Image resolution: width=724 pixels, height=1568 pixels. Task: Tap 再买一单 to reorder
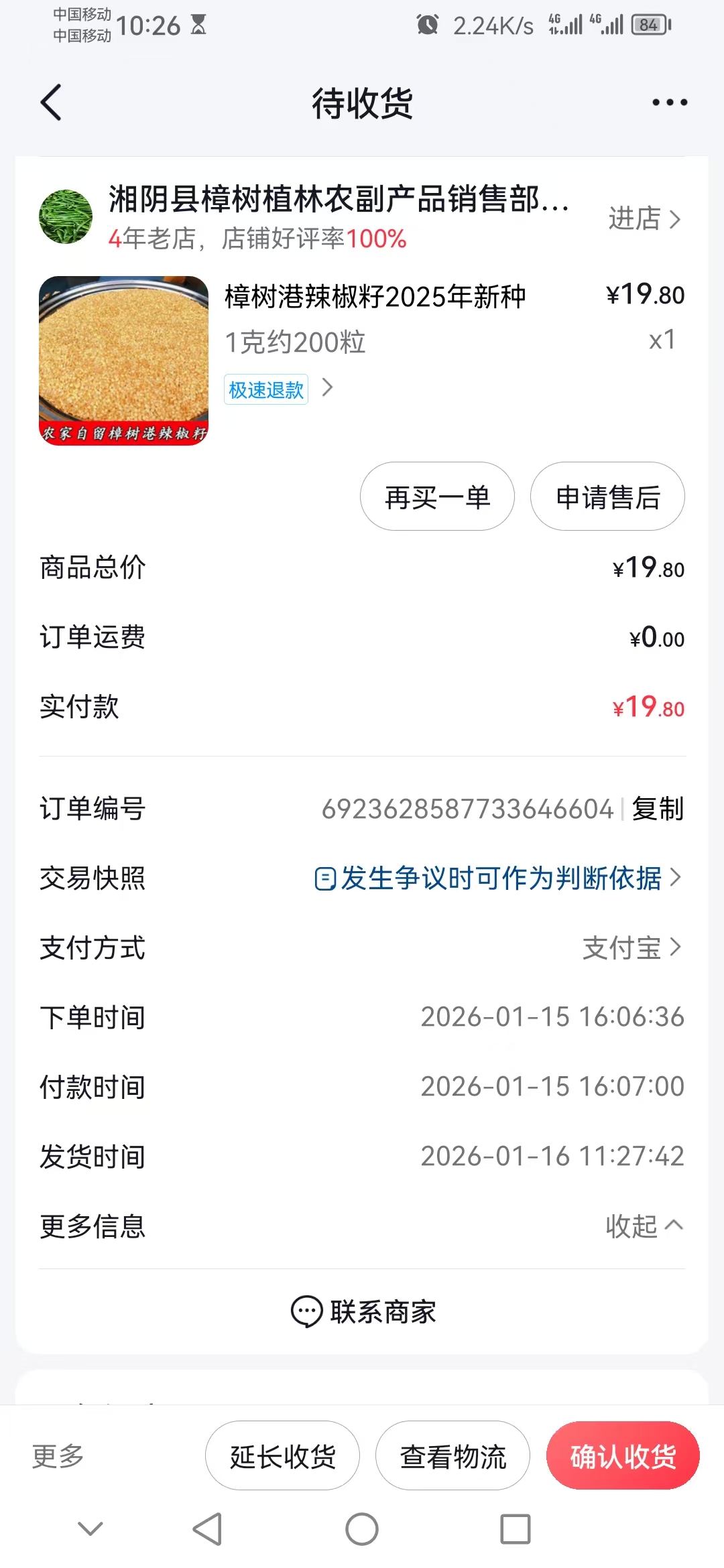[x=437, y=497]
